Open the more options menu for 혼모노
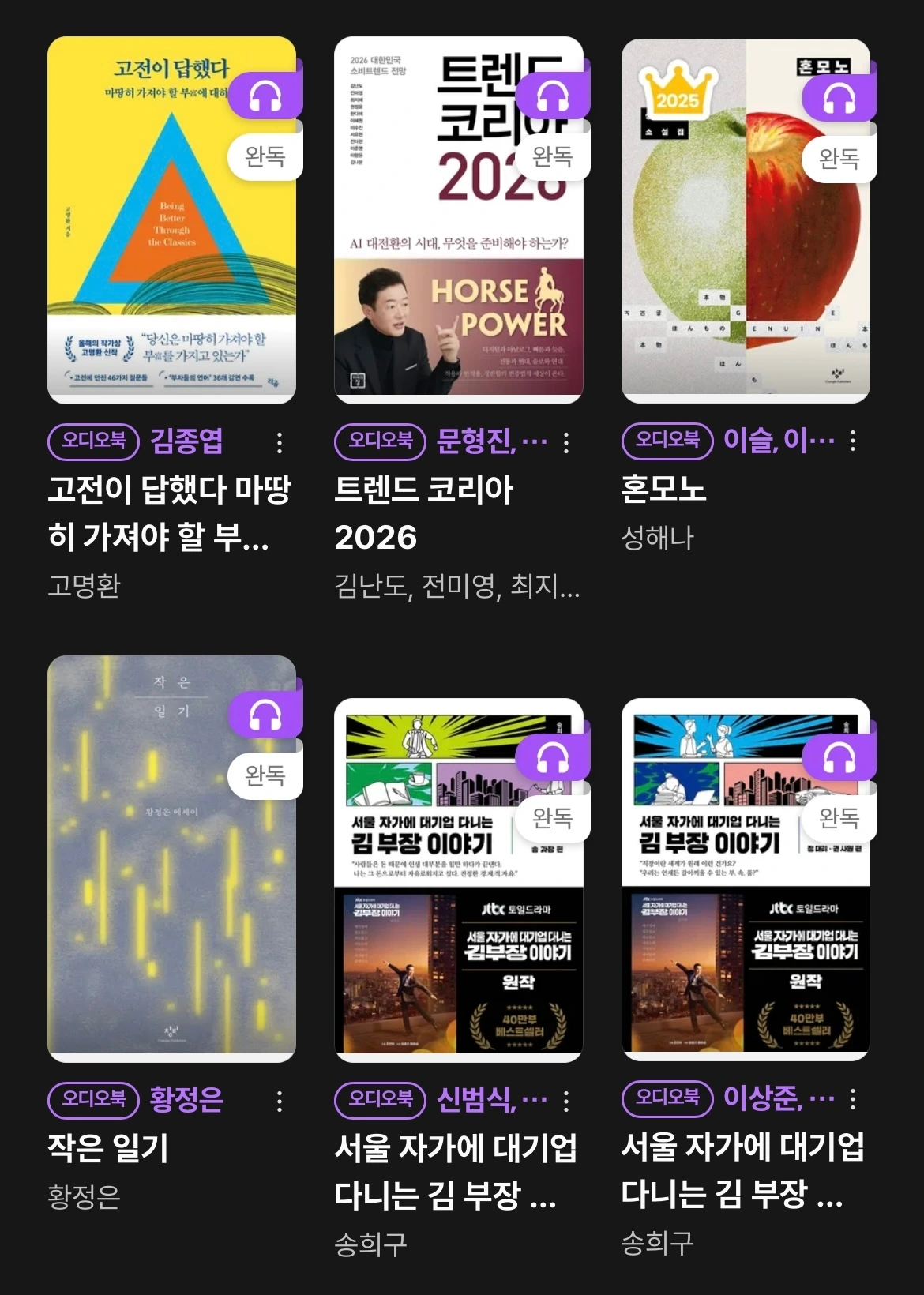 tap(853, 441)
